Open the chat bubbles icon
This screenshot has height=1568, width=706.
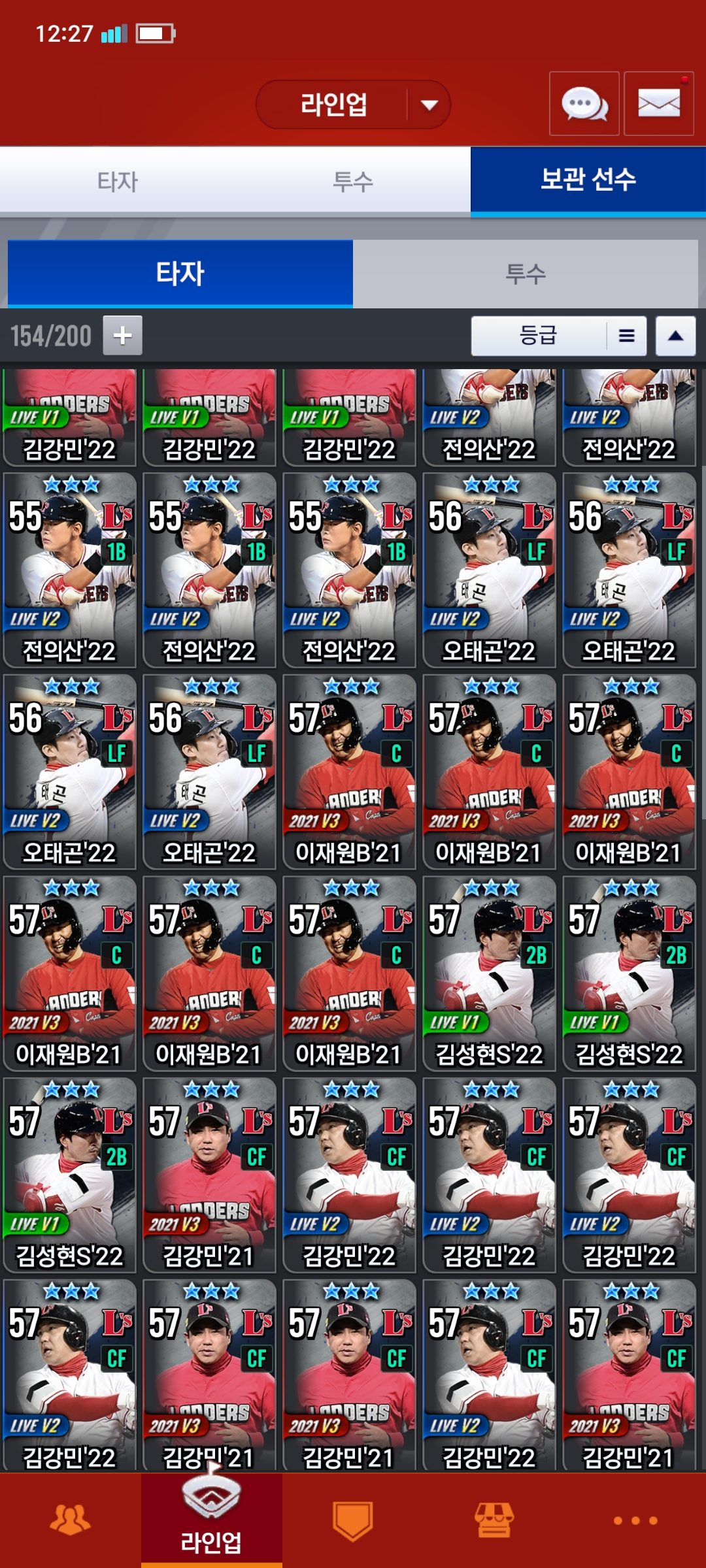pyautogui.click(x=584, y=104)
